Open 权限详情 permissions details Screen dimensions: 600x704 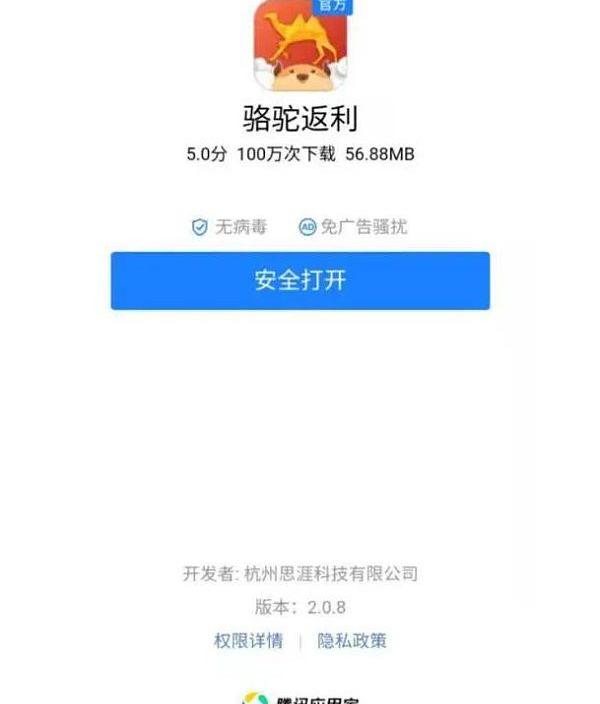(248, 641)
